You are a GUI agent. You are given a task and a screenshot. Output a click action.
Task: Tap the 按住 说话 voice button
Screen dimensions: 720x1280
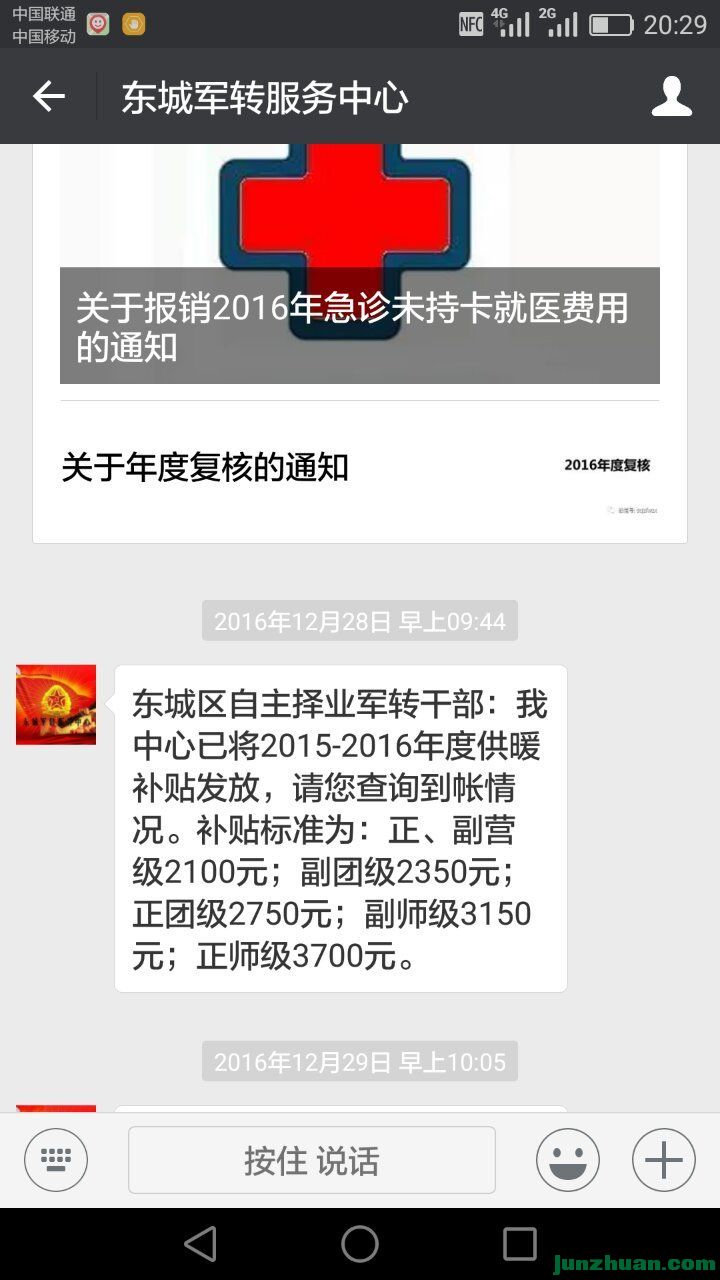click(x=312, y=1160)
